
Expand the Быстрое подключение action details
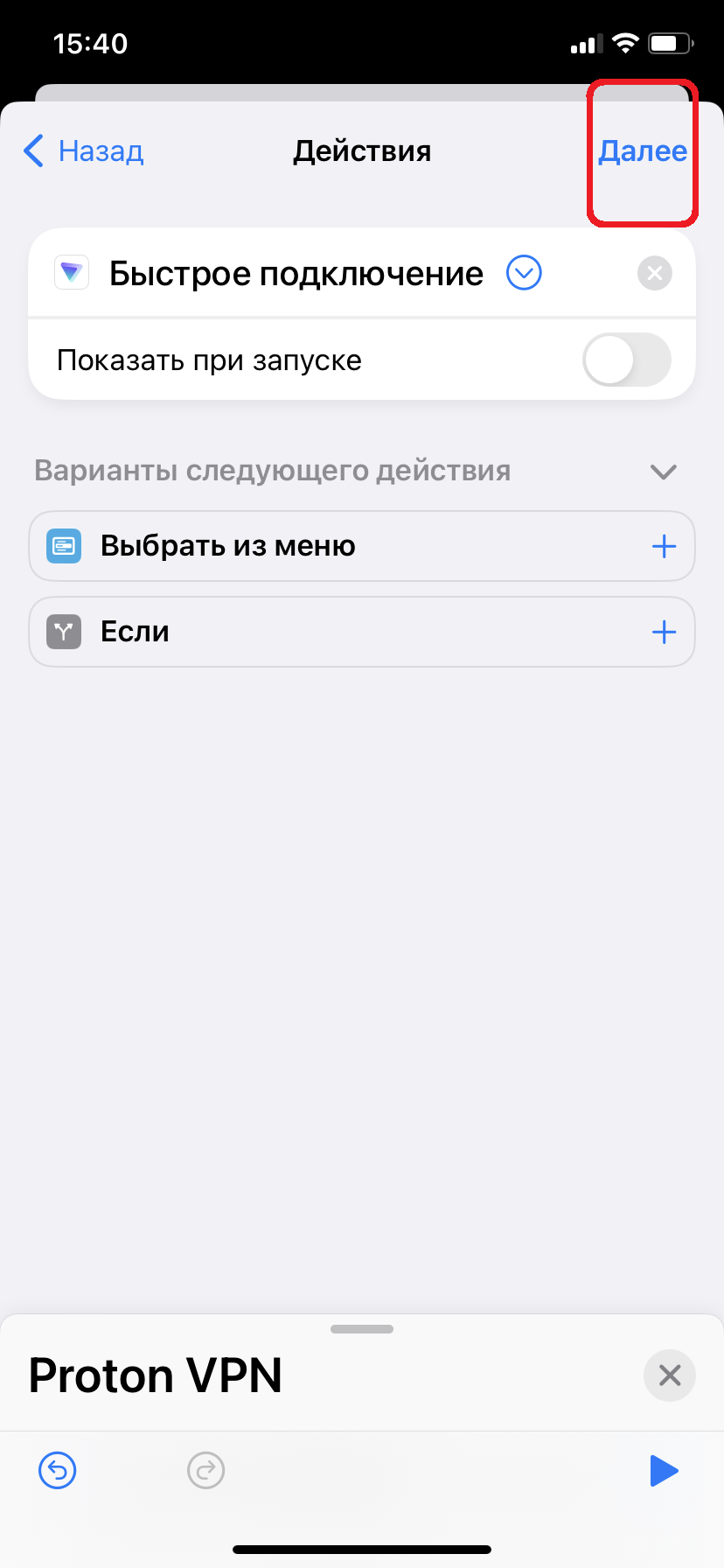[524, 273]
